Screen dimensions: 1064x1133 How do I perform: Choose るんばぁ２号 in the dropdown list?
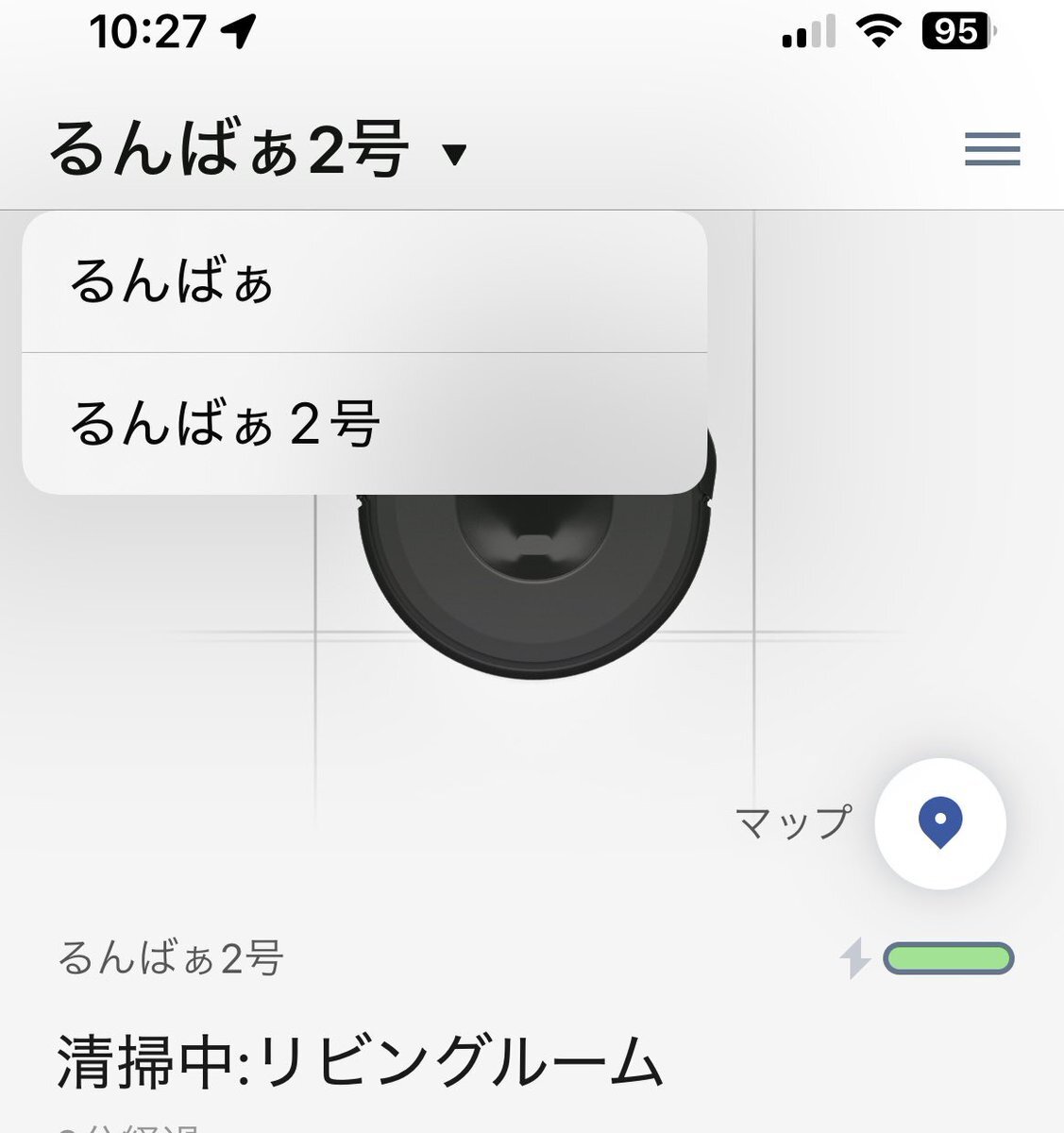point(363,423)
